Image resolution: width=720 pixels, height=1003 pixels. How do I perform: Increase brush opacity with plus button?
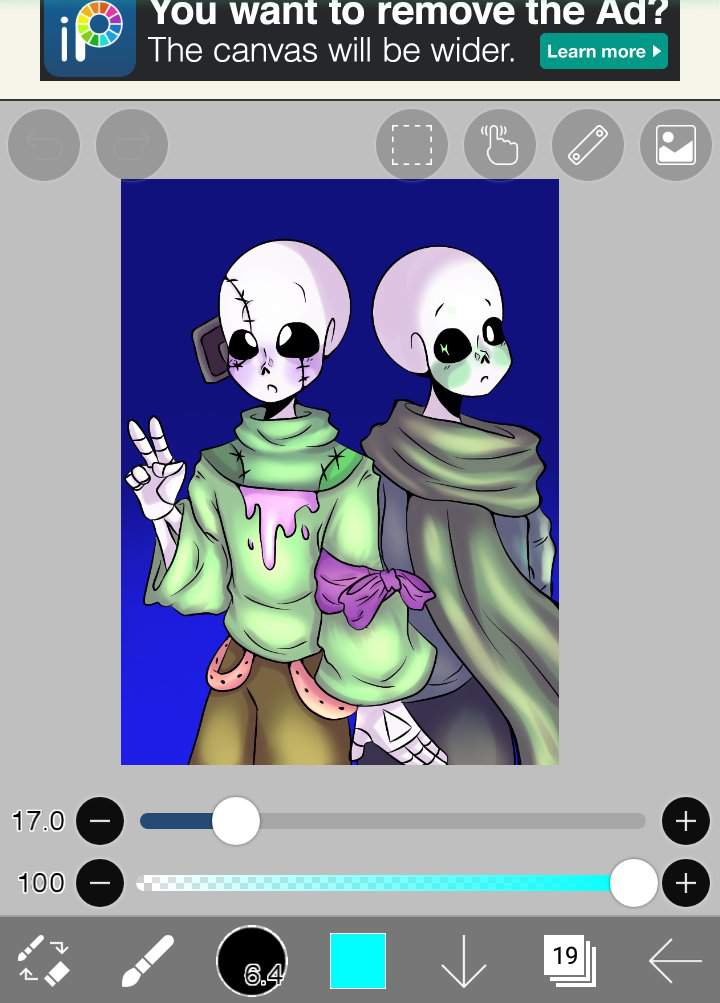(x=685, y=883)
